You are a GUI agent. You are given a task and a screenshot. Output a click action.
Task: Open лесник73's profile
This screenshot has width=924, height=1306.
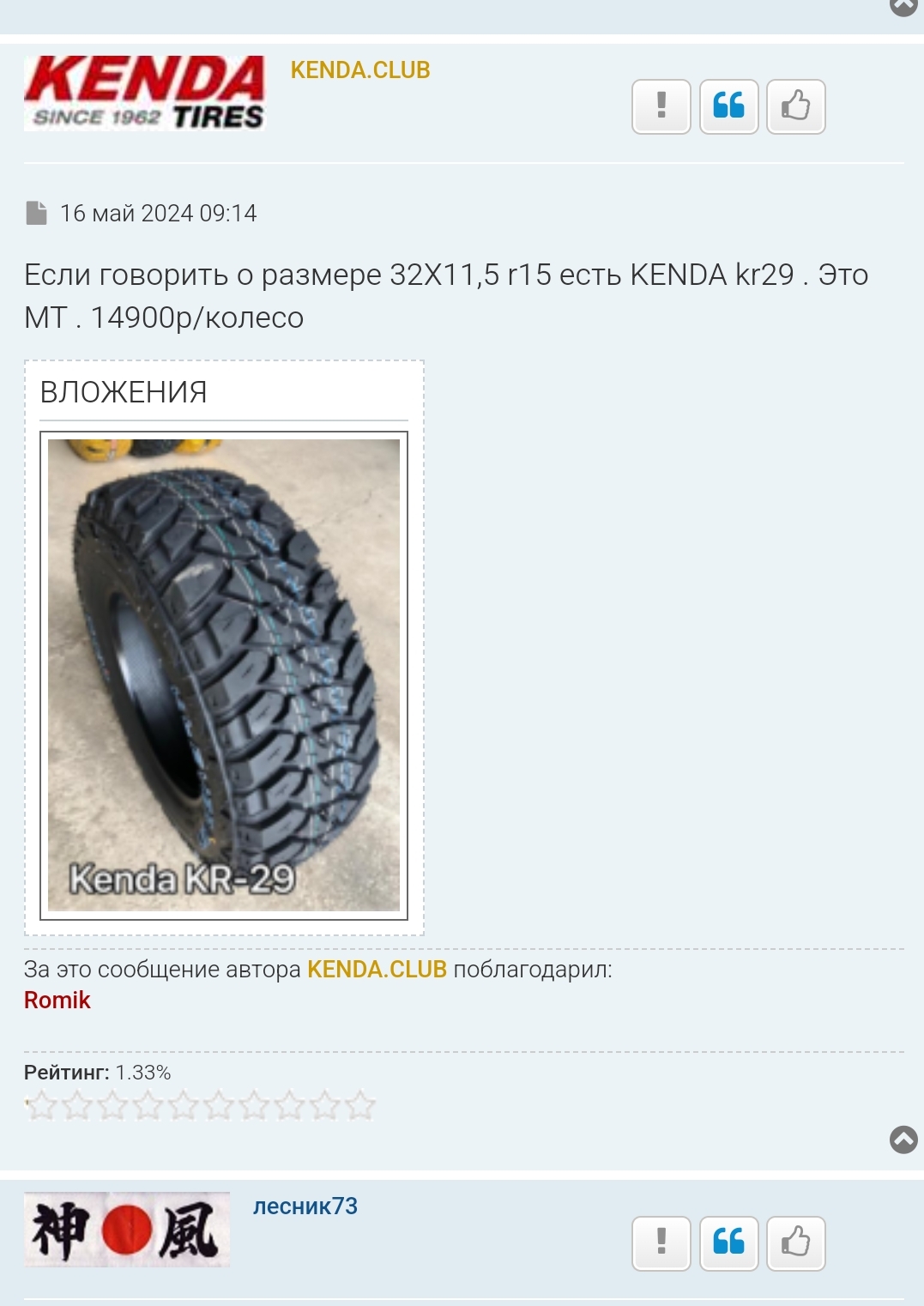click(x=305, y=1206)
